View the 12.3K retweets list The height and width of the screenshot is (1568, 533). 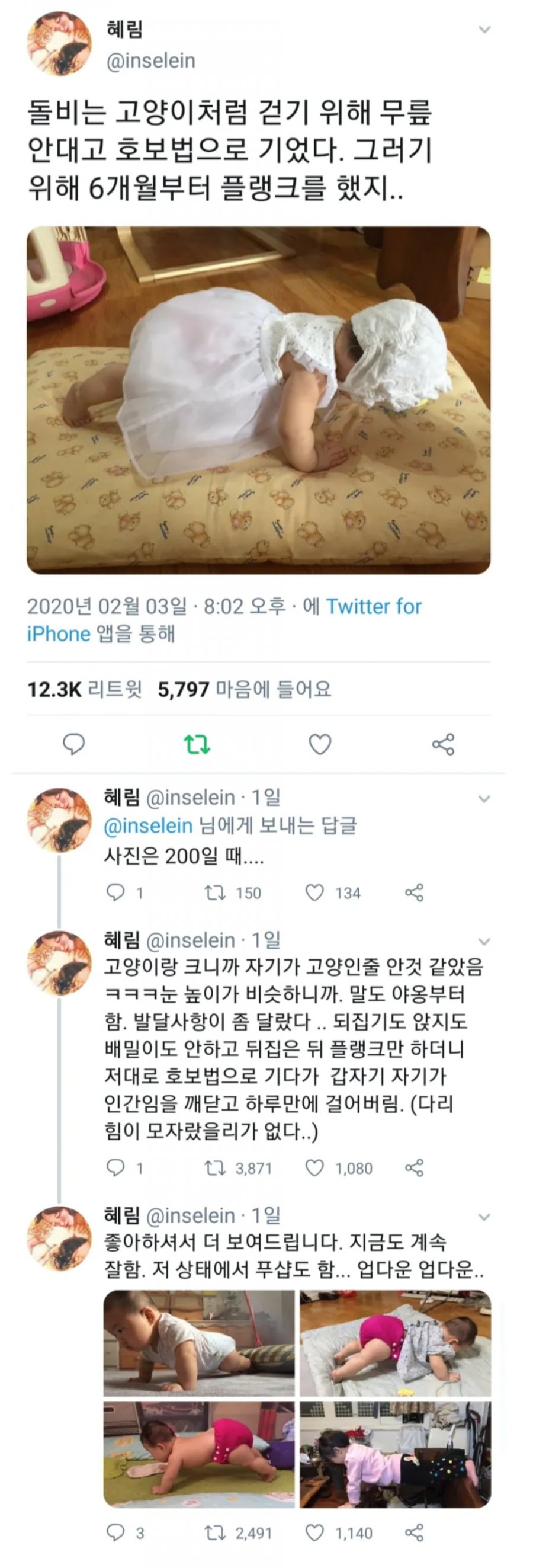(84, 689)
